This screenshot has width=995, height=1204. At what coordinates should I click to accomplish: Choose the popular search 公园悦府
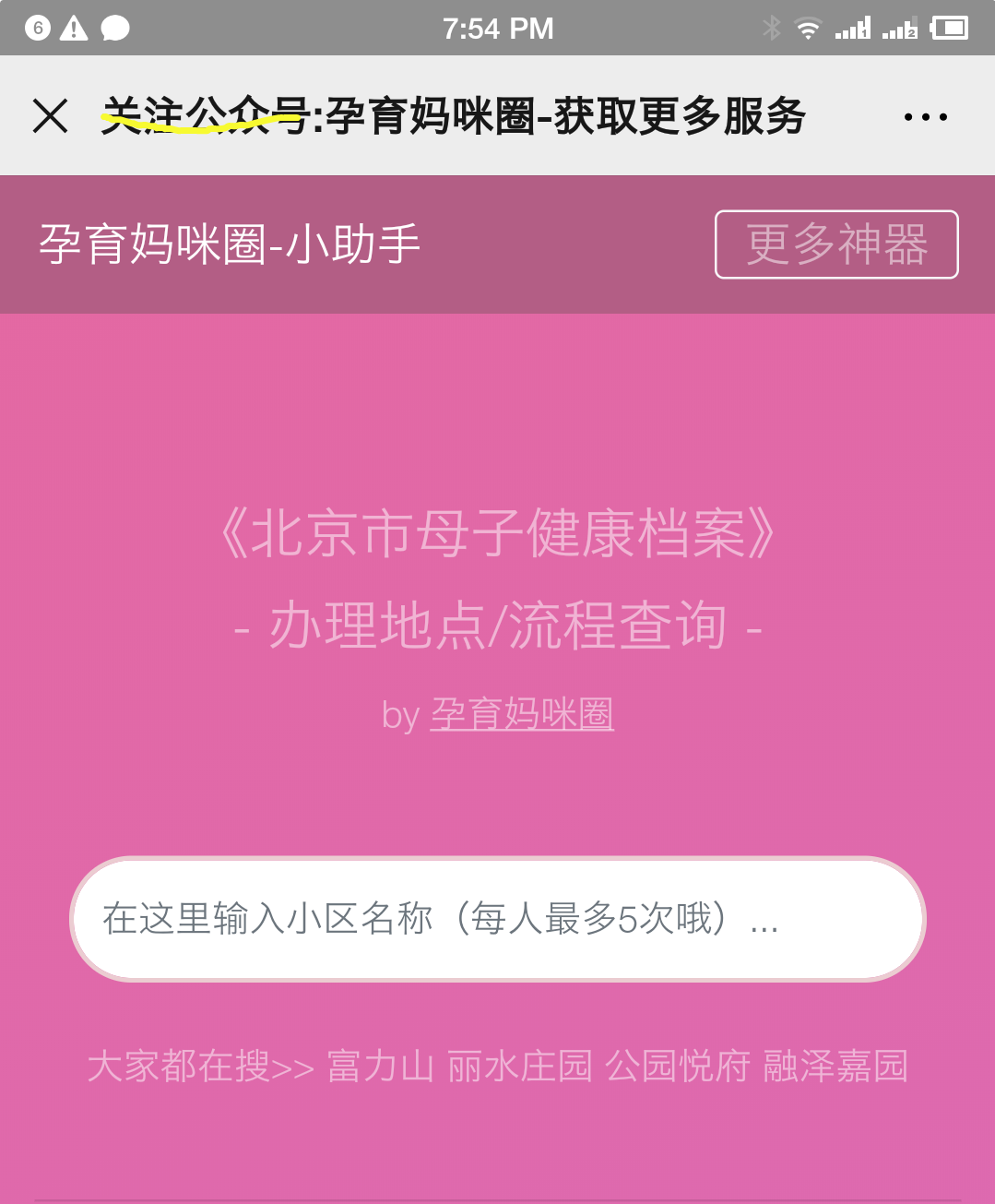coord(678,1067)
